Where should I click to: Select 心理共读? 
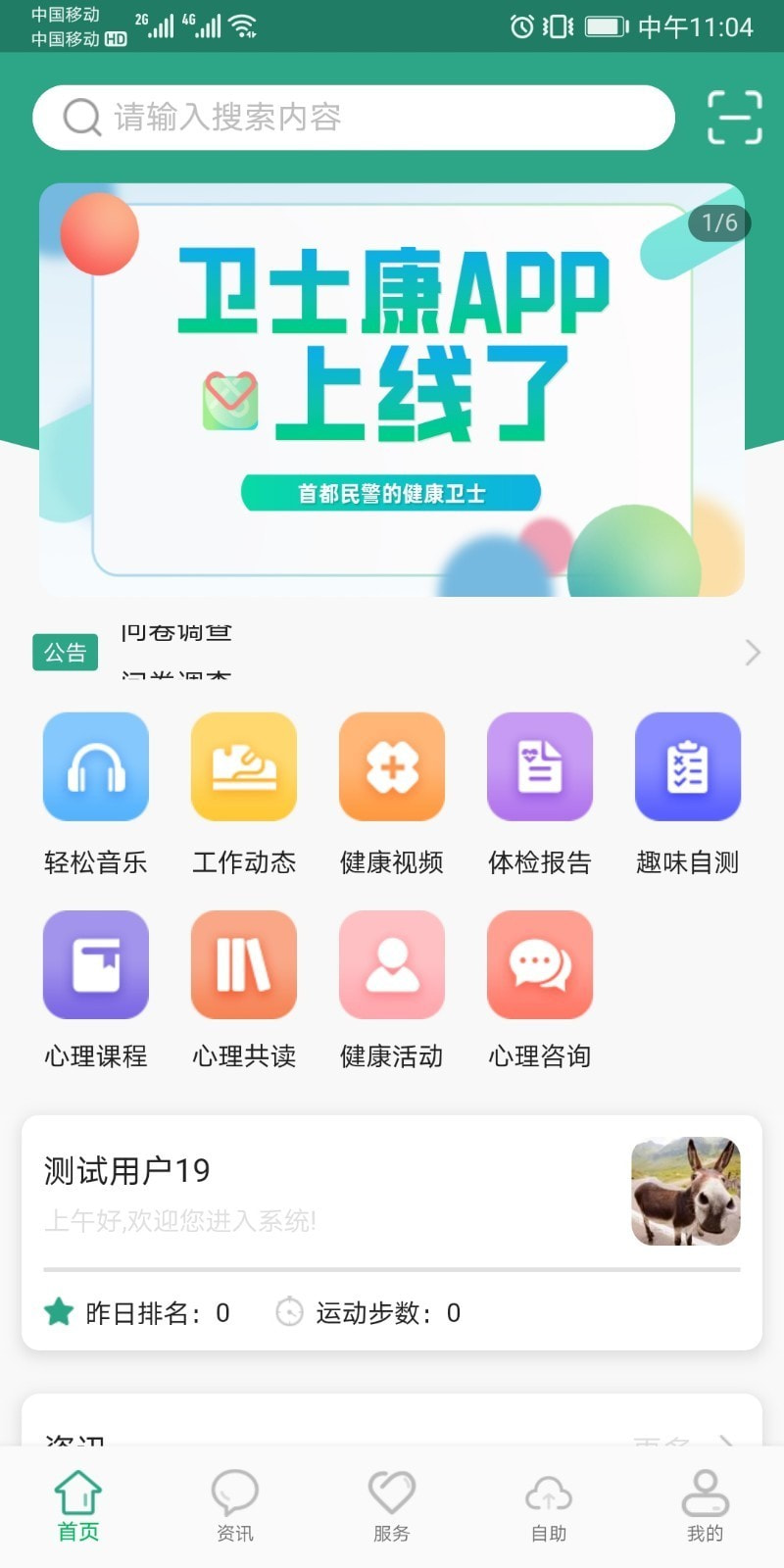244,965
